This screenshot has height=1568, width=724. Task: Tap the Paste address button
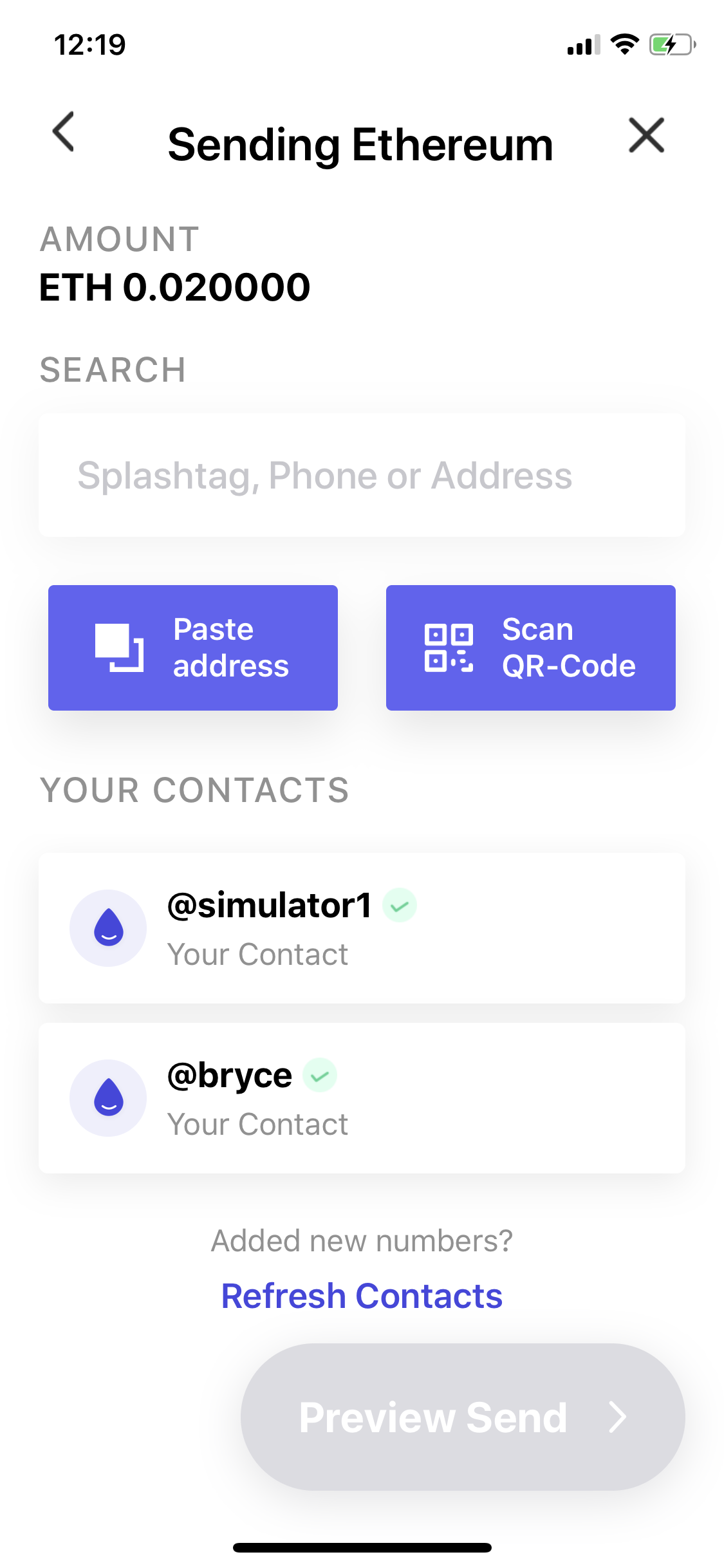pyautogui.click(x=193, y=648)
